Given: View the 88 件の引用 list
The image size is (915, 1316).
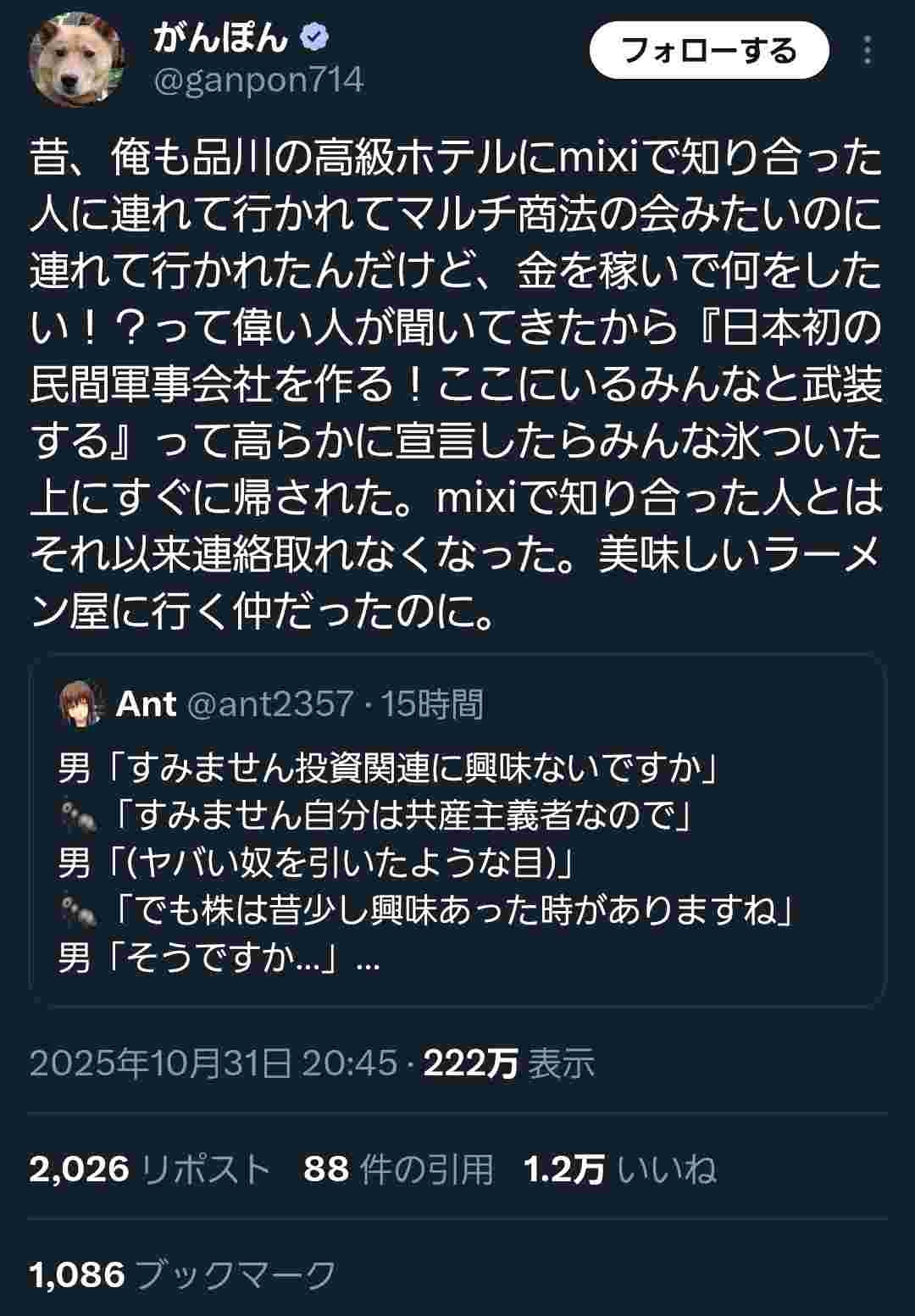Looking at the screenshot, I should 398,1169.
